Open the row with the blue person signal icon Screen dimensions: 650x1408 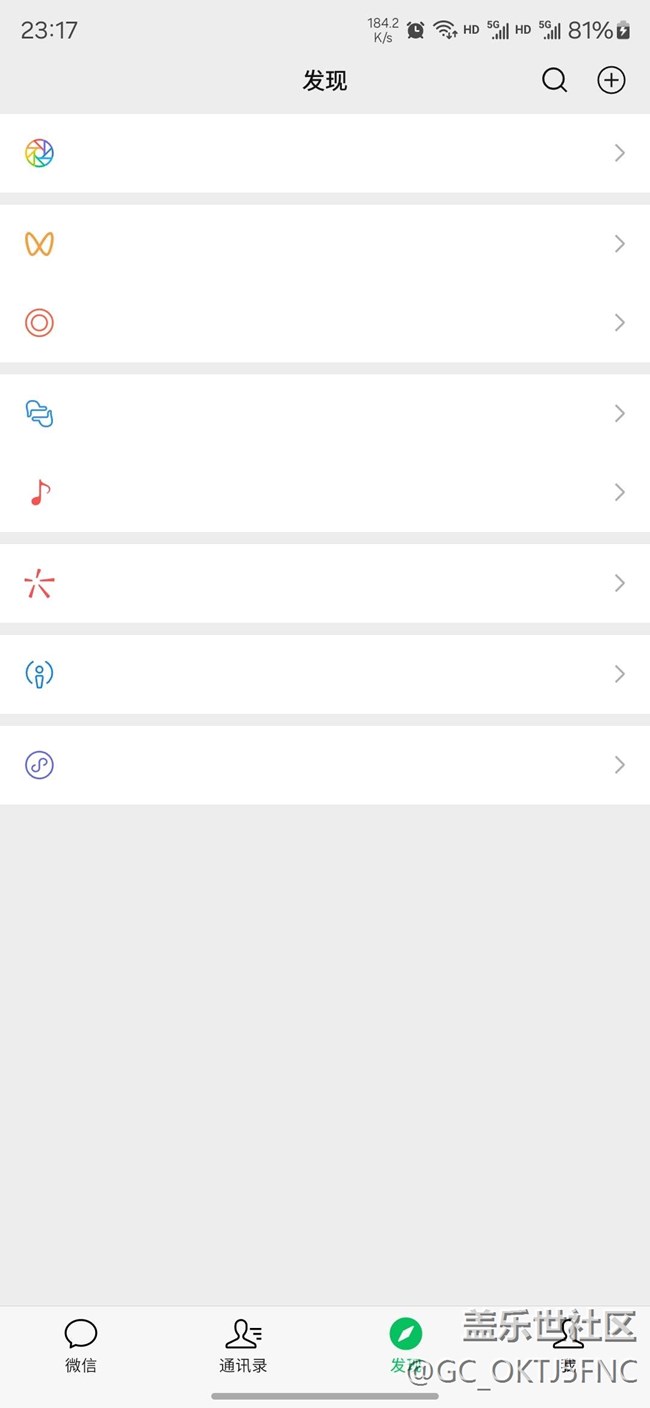point(325,674)
